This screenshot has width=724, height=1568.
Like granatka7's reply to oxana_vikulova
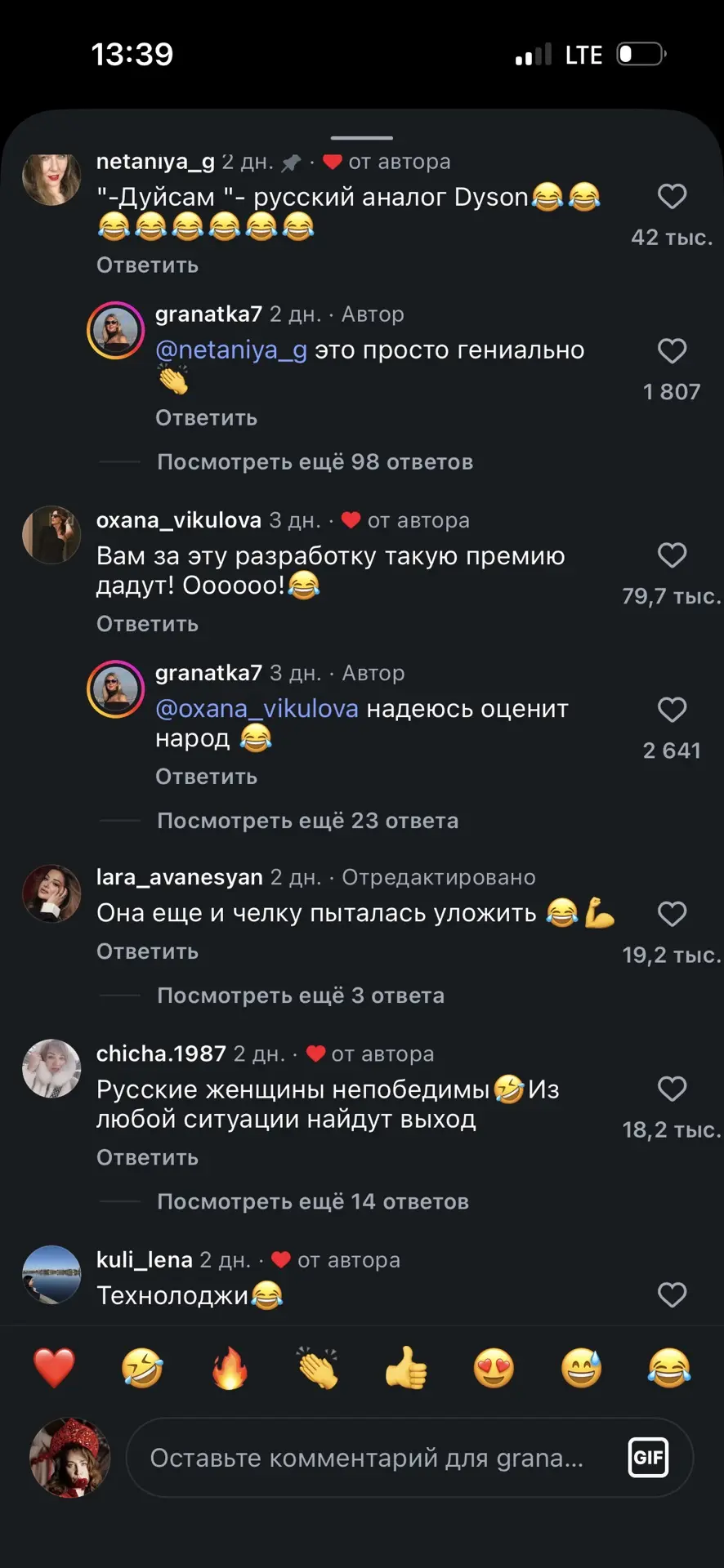(672, 710)
